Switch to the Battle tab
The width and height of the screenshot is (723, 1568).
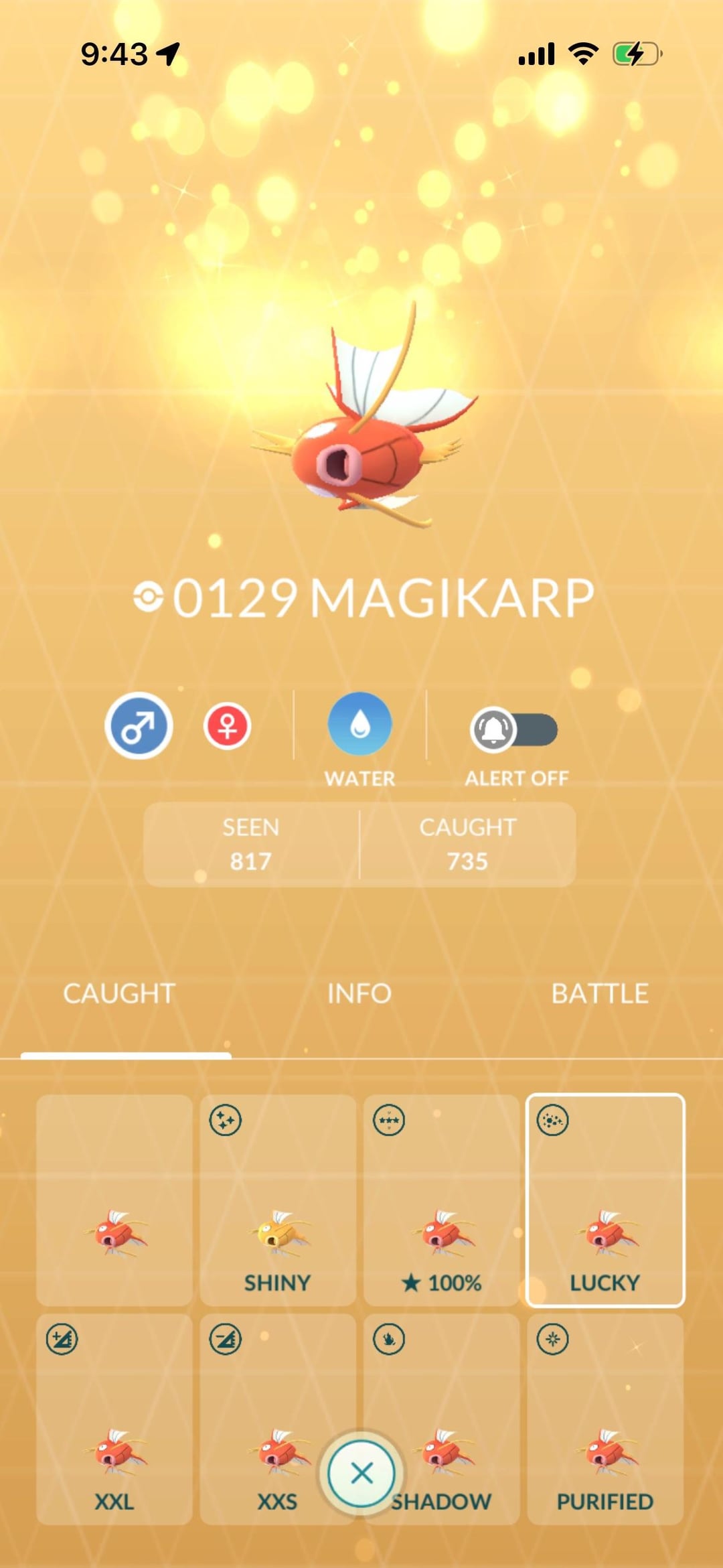(599, 993)
